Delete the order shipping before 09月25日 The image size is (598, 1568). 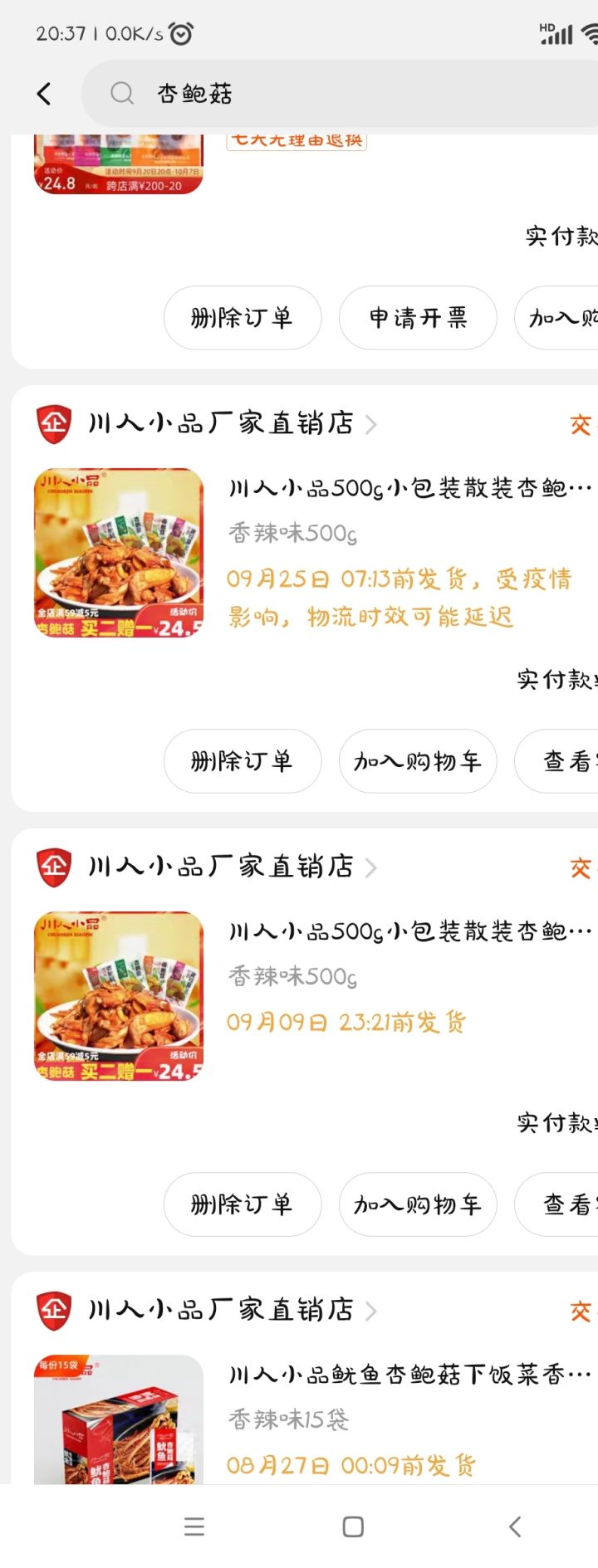(242, 761)
